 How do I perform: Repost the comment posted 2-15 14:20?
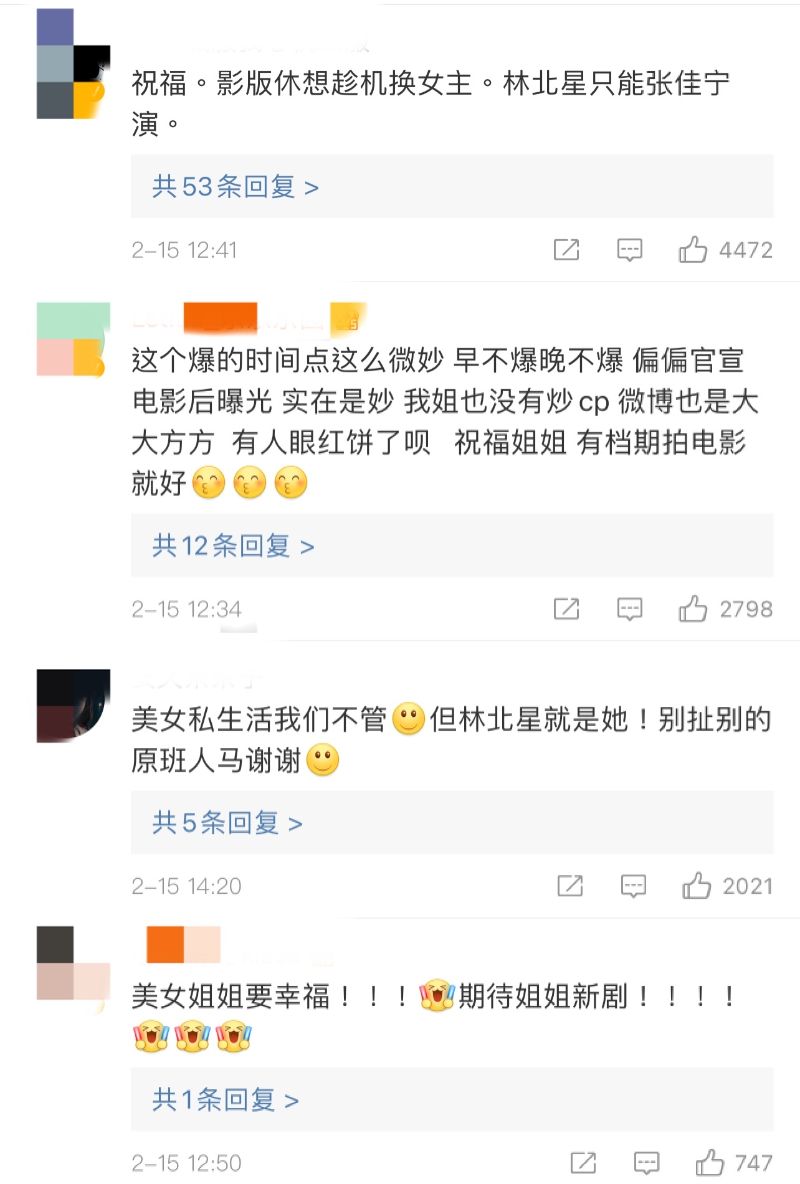(570, 886)
